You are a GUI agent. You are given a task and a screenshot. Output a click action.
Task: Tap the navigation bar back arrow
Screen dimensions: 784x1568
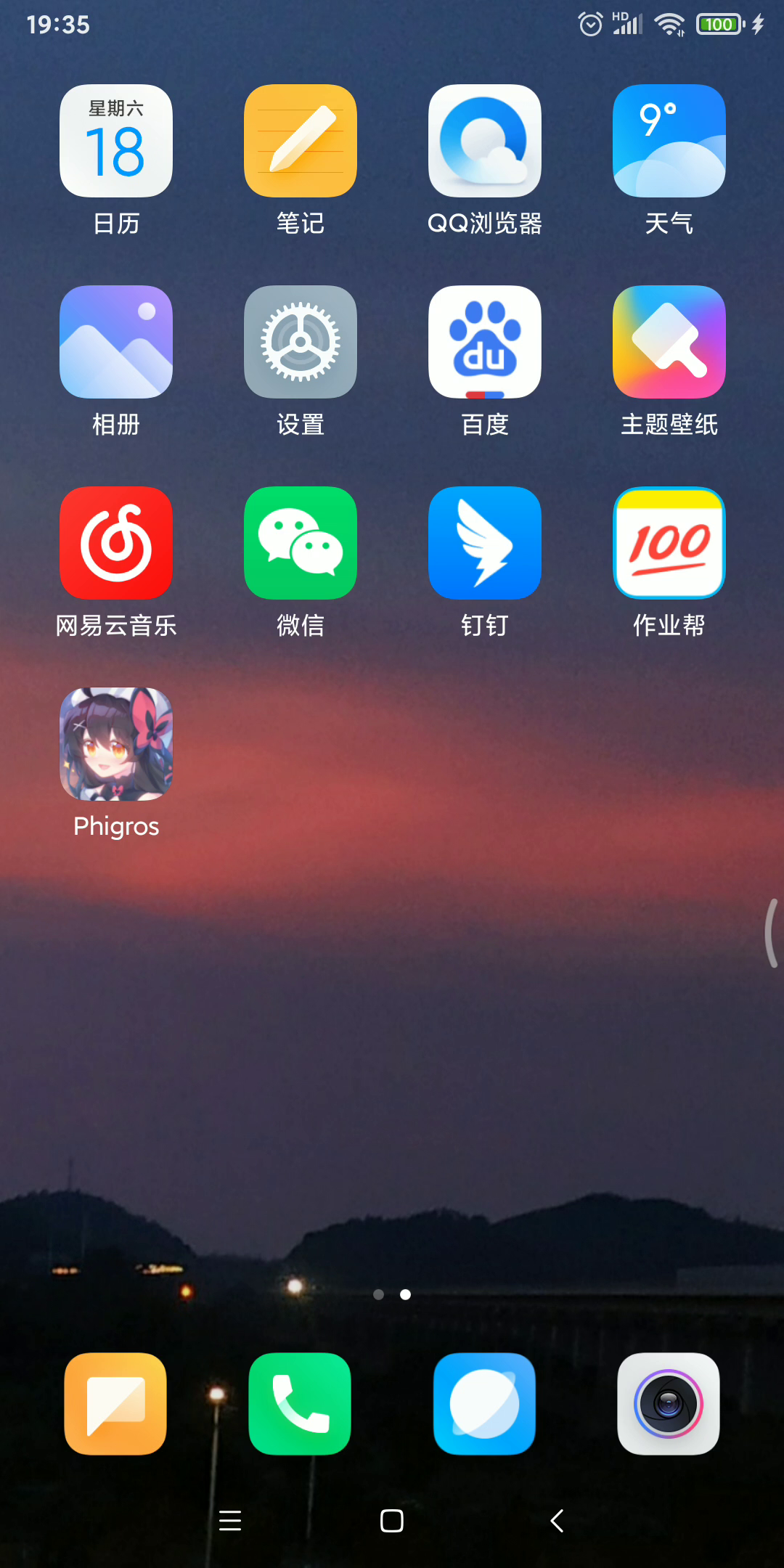557,1520
